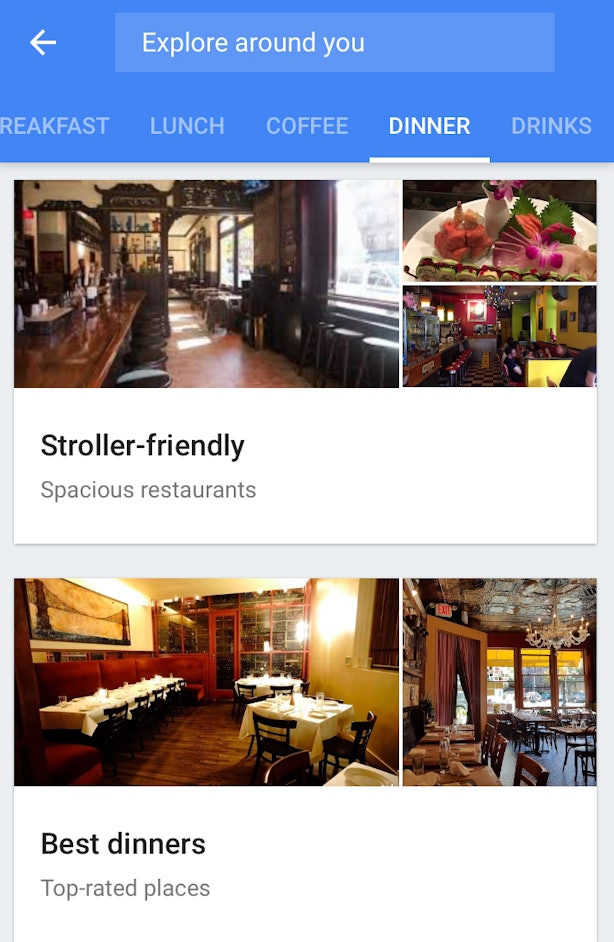Go back using the arrow icon

pos(43,43)
